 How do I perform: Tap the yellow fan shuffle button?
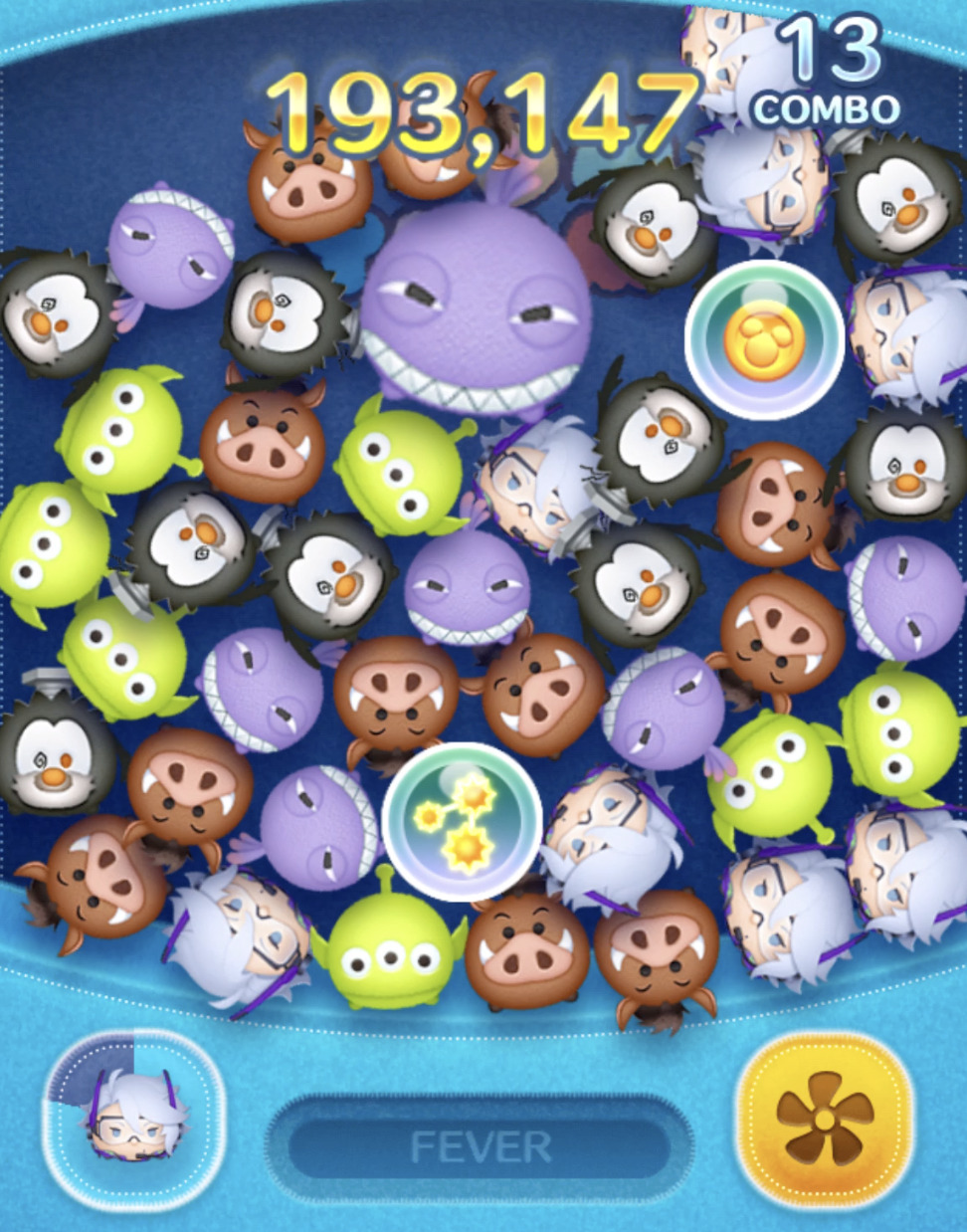825,1118
